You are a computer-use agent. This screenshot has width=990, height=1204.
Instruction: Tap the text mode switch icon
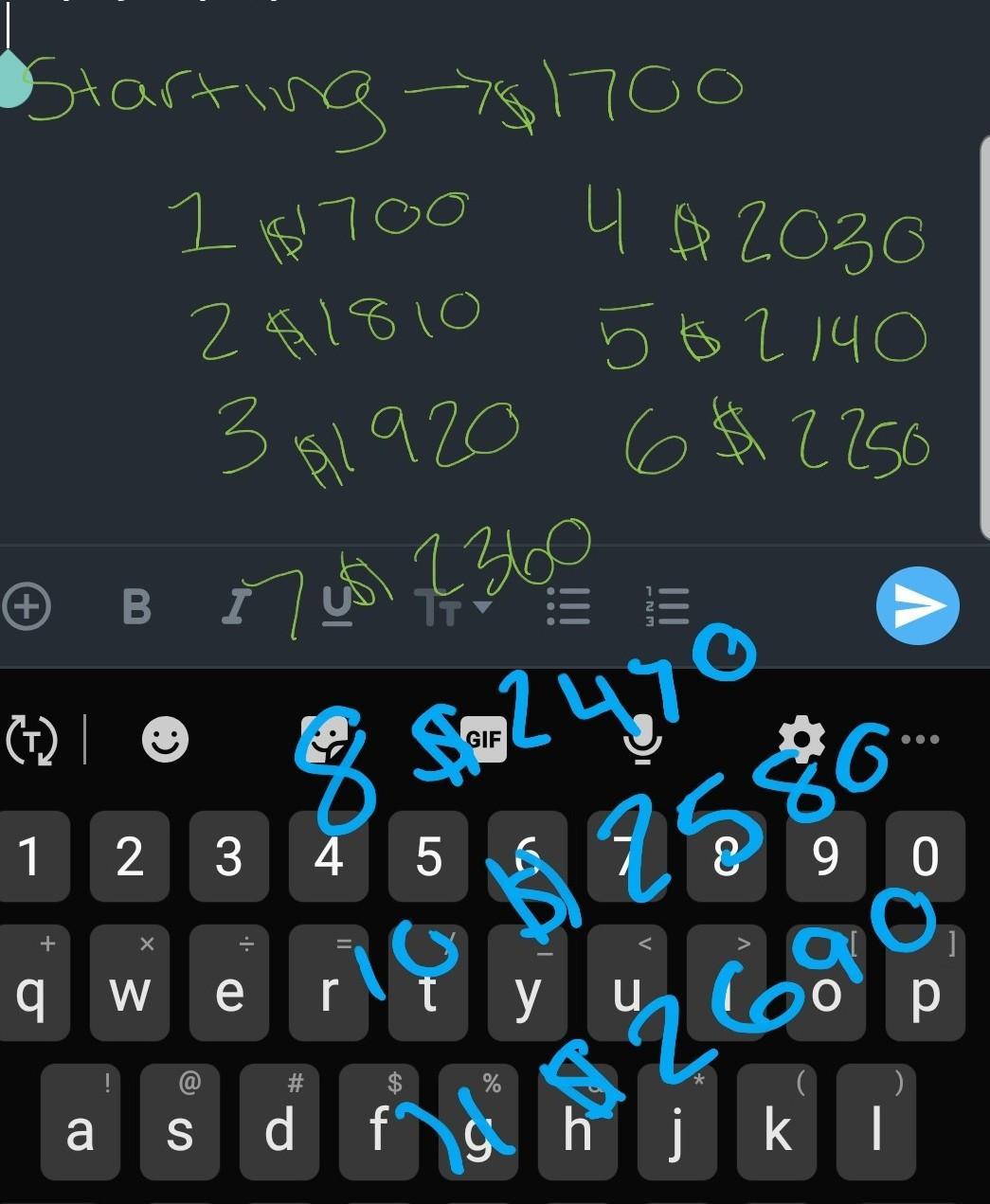tap(31, 739)
